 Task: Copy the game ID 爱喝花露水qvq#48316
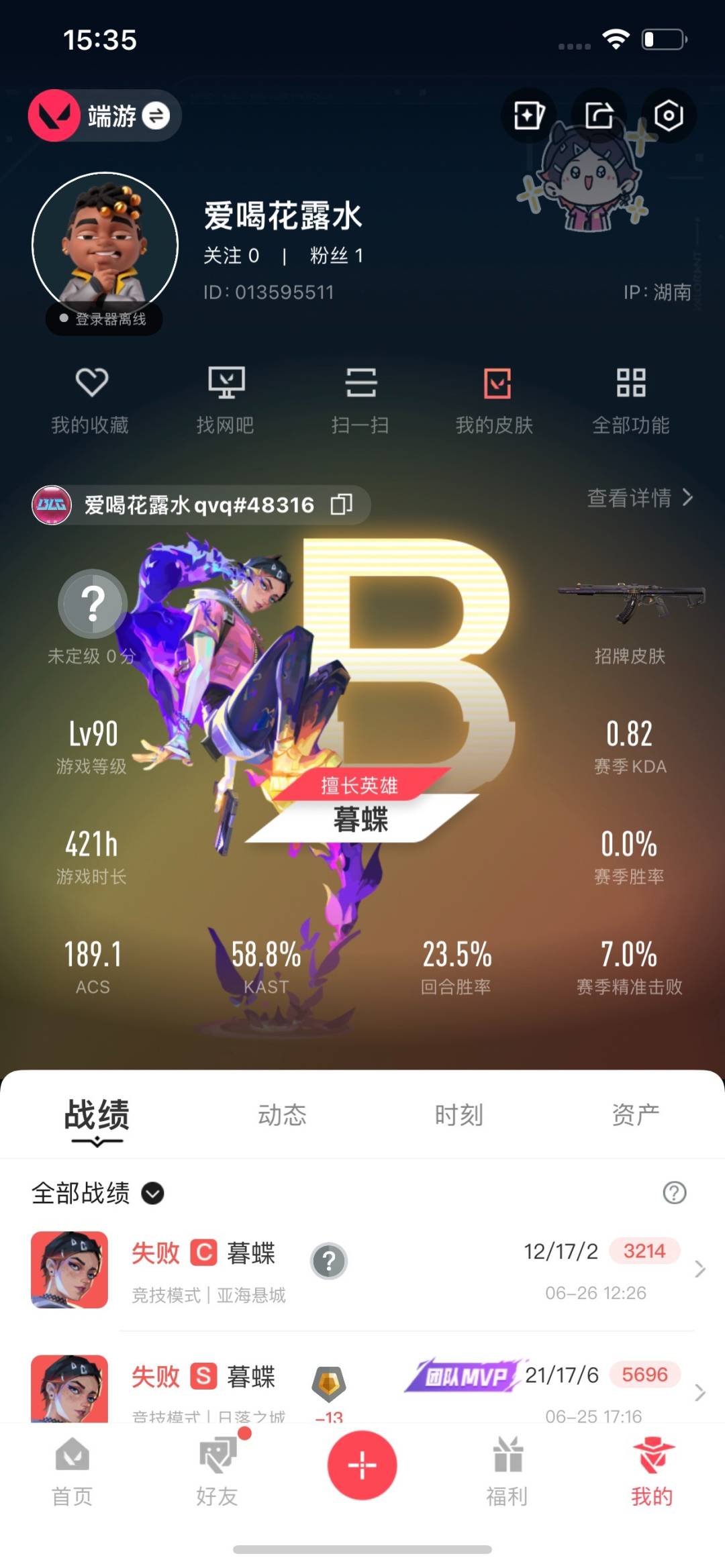[x=342, y=505]
